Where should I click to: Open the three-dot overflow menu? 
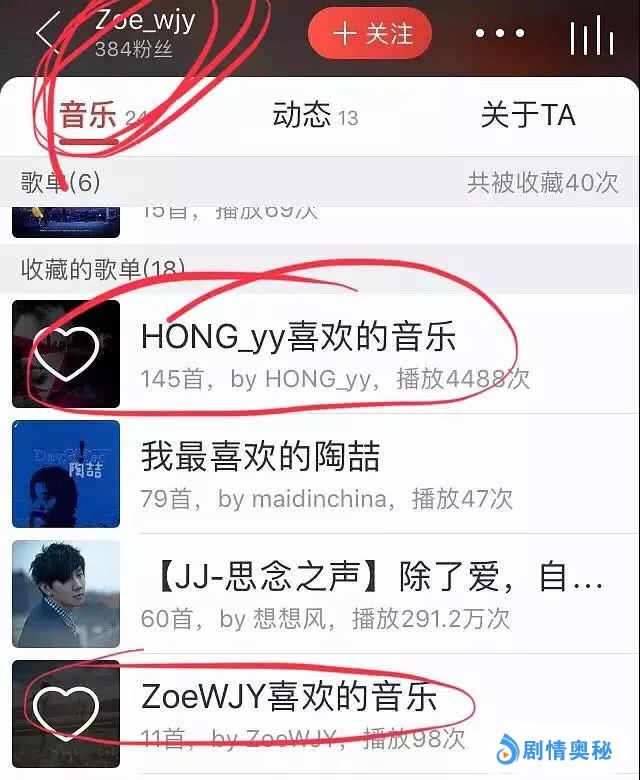500,33
